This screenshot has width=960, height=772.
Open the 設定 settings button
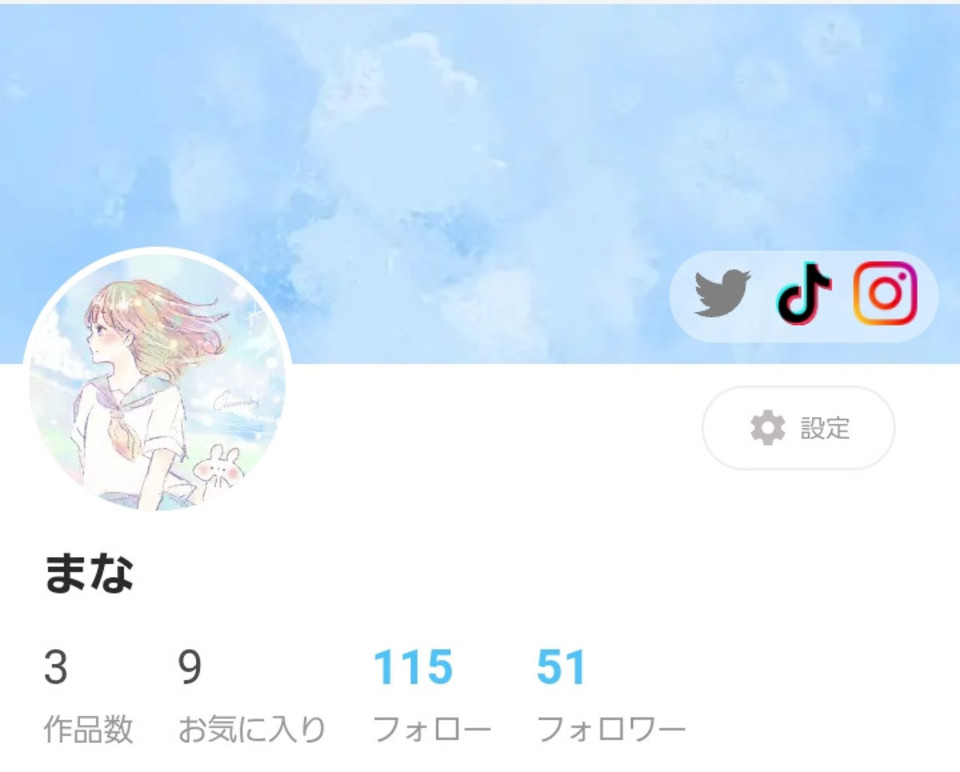coord(798,428)
